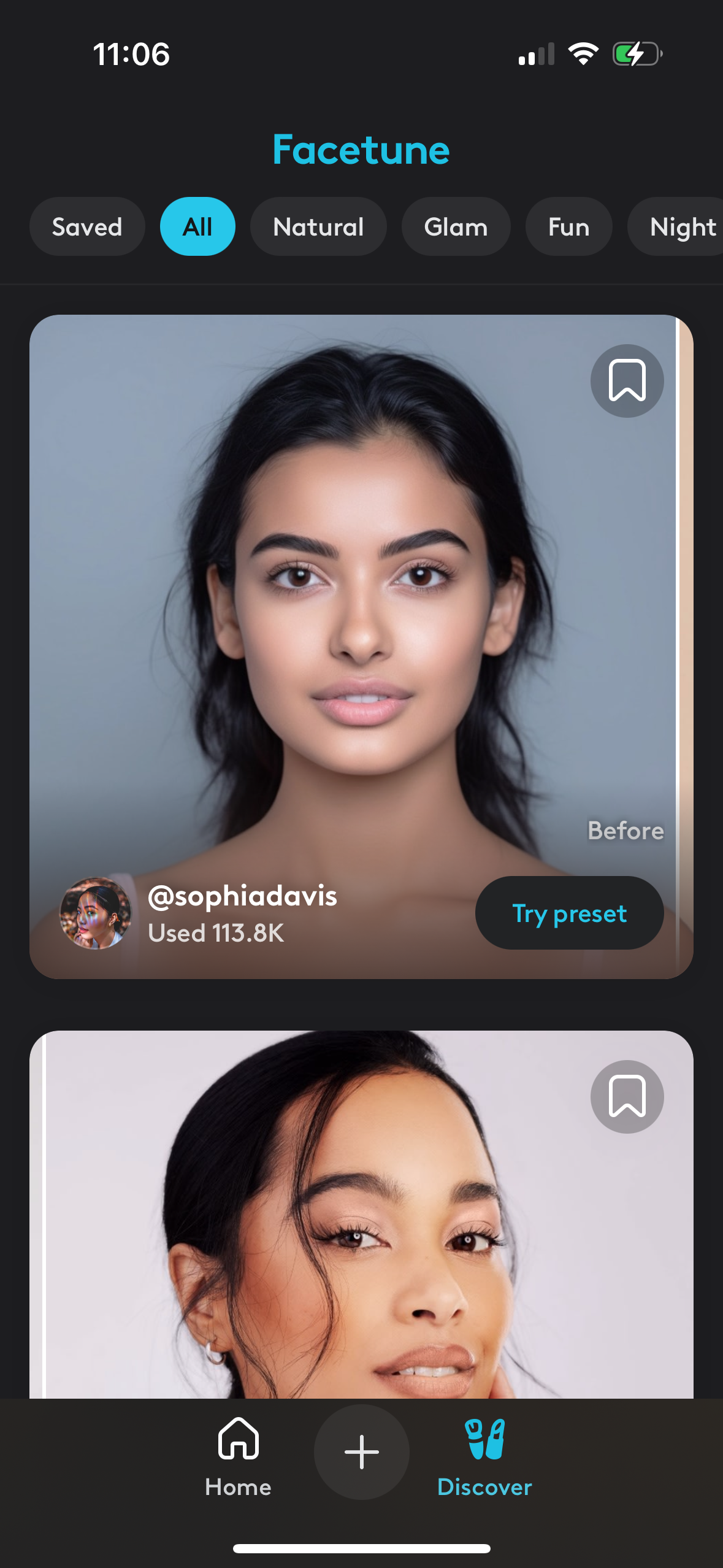The image size is (723, 1568).
Task: Switch to the Glam category
Action: tap(456, 226)
